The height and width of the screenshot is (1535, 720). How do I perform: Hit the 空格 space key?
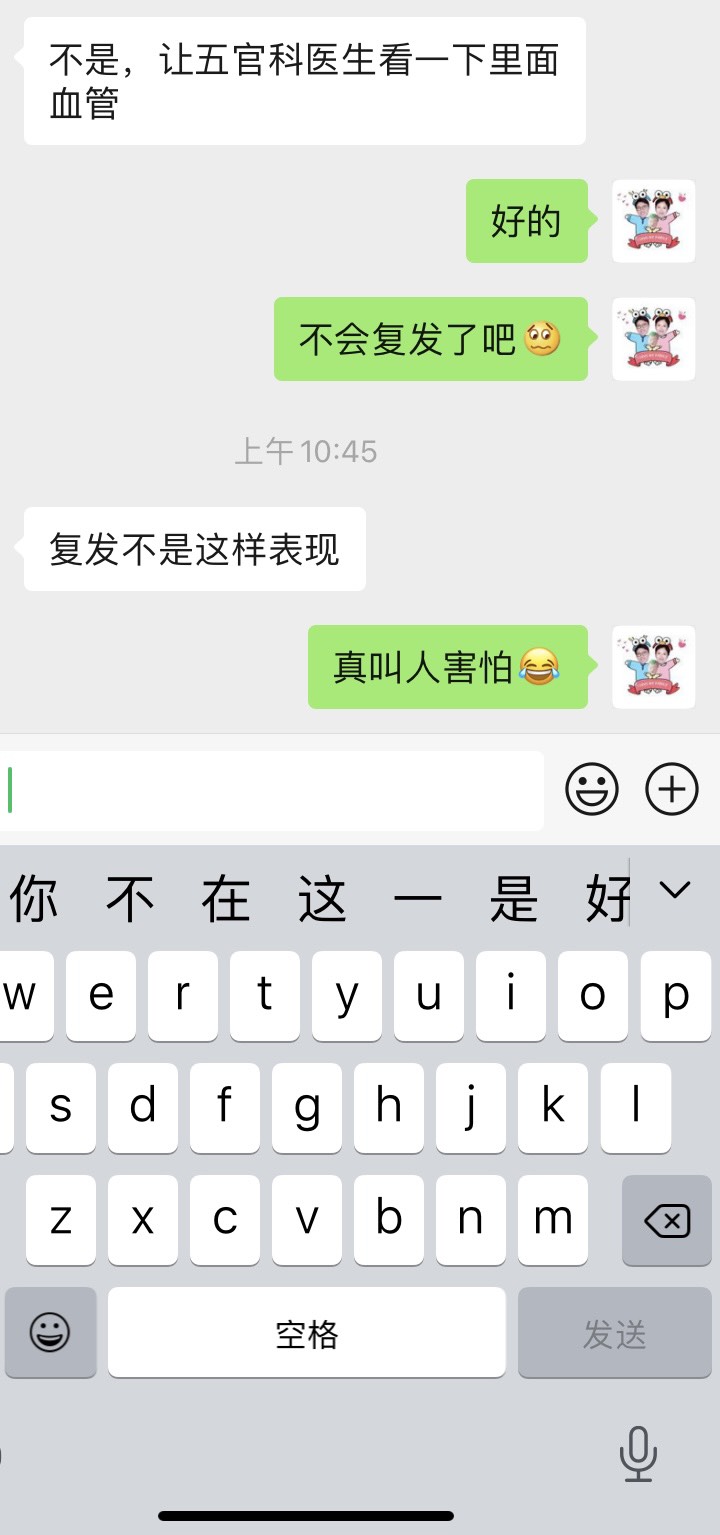point(307,1333)
